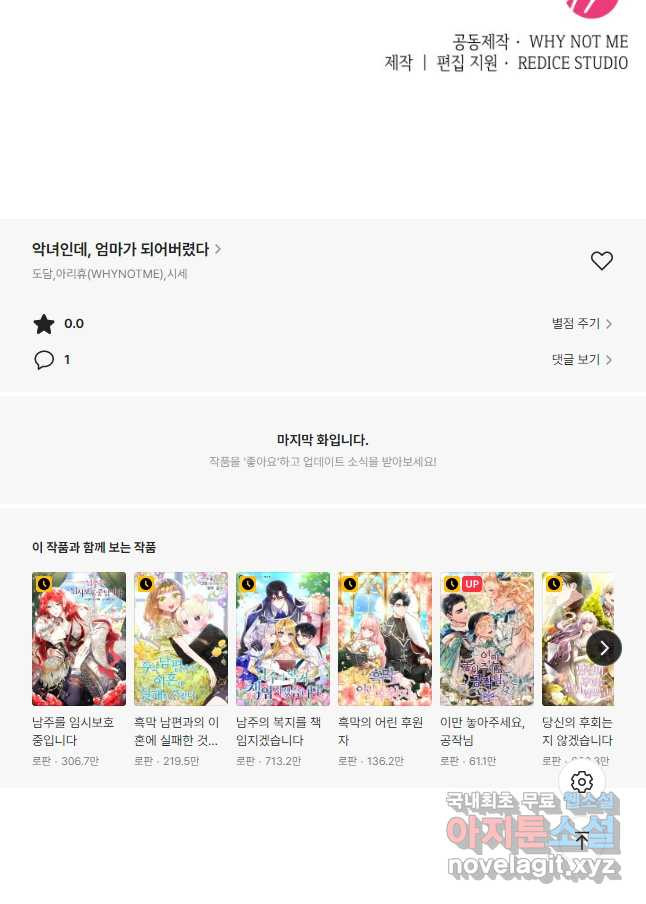Open 흑막 남편과의 이혼에 실패한 것 thumbnail
Screen dimensions: 646x904
pos(181,639)
